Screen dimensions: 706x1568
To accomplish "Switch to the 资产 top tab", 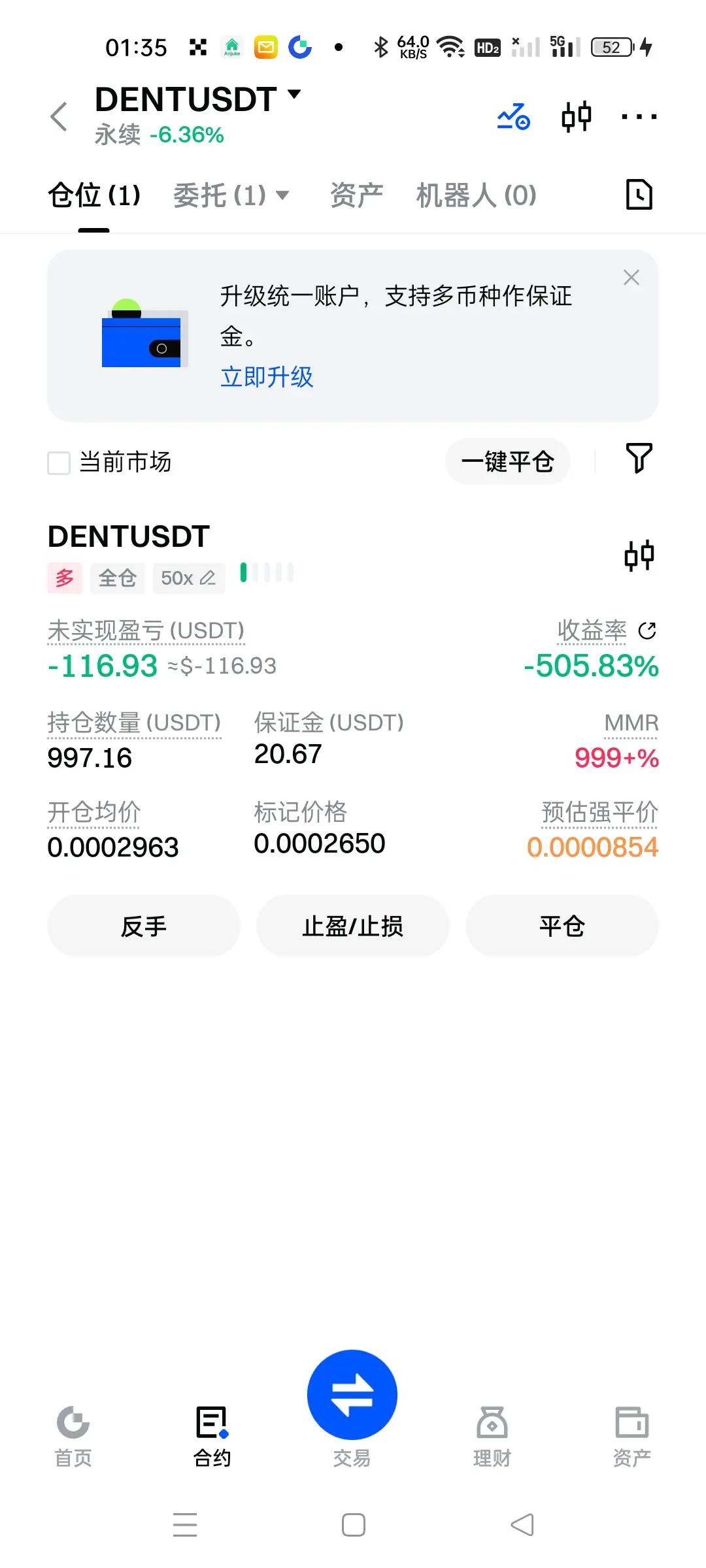I will point(356,195).
